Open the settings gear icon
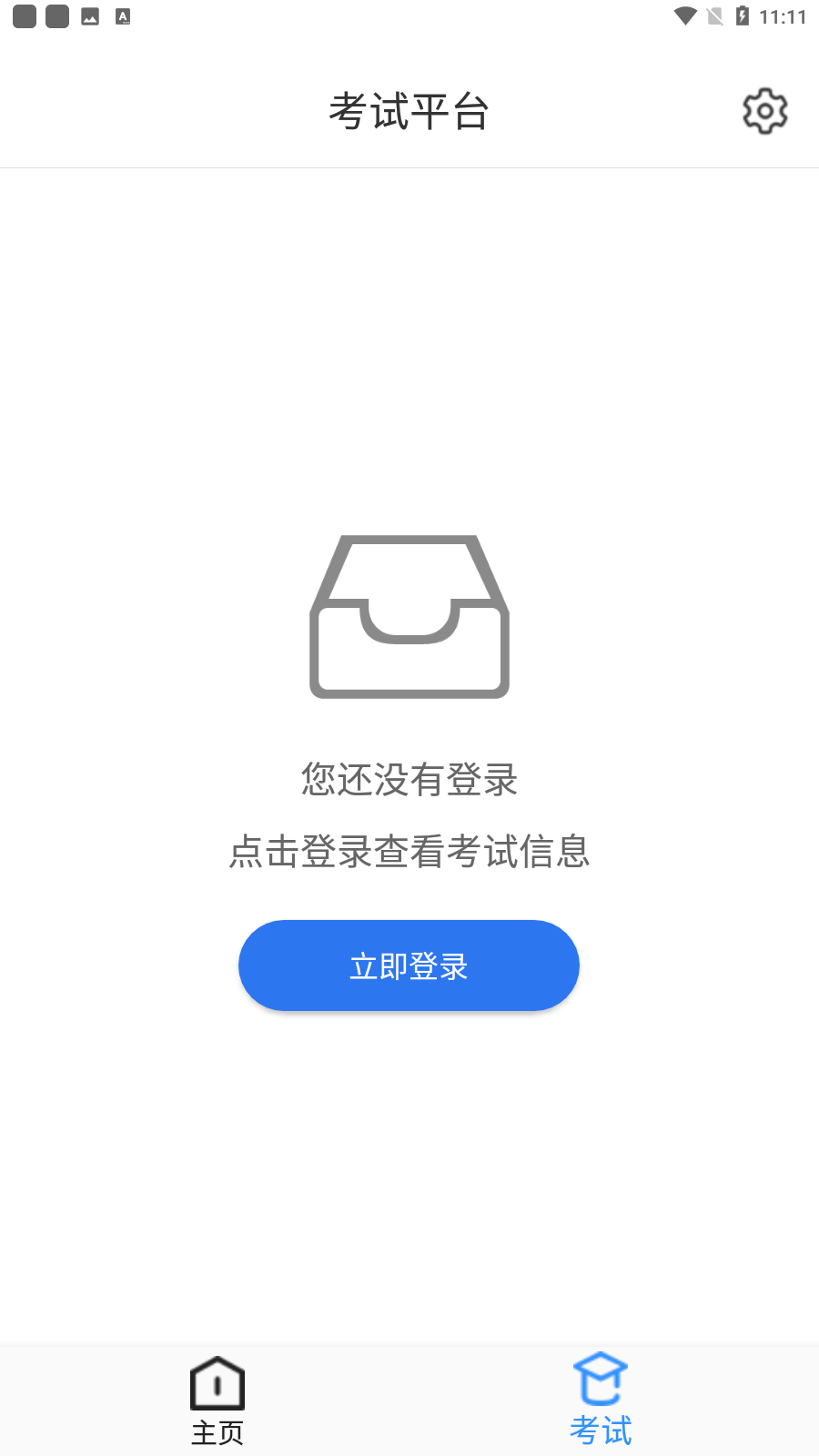The width and height of the screenshot is (819, 1456). pos(765,111)
